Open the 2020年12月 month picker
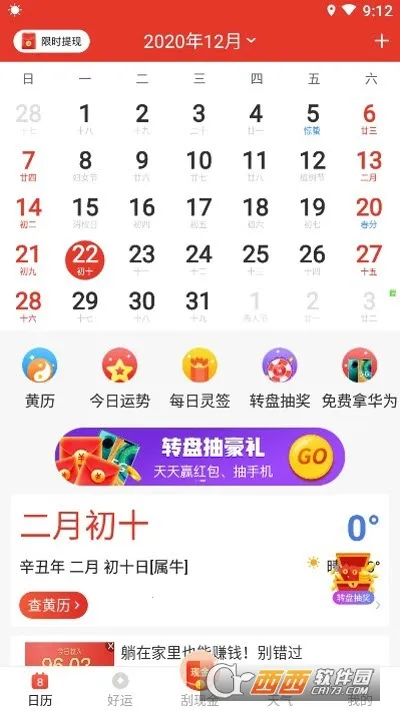Image resolution: width=400 pixels, height=711 pixels. 200,41
